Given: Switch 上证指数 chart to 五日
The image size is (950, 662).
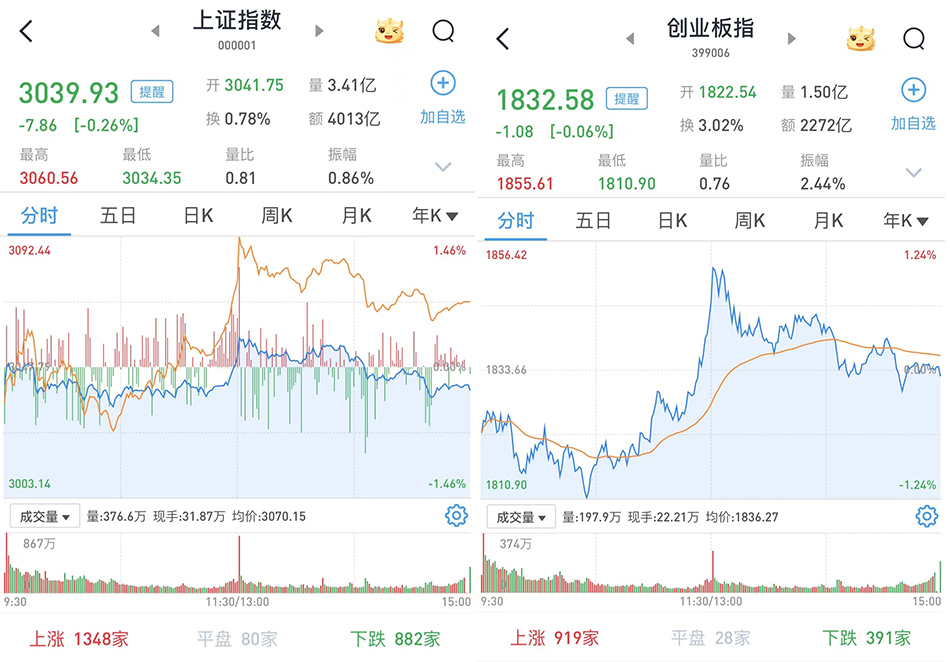Looking at the screenshot, I should (x=118, y=215).
